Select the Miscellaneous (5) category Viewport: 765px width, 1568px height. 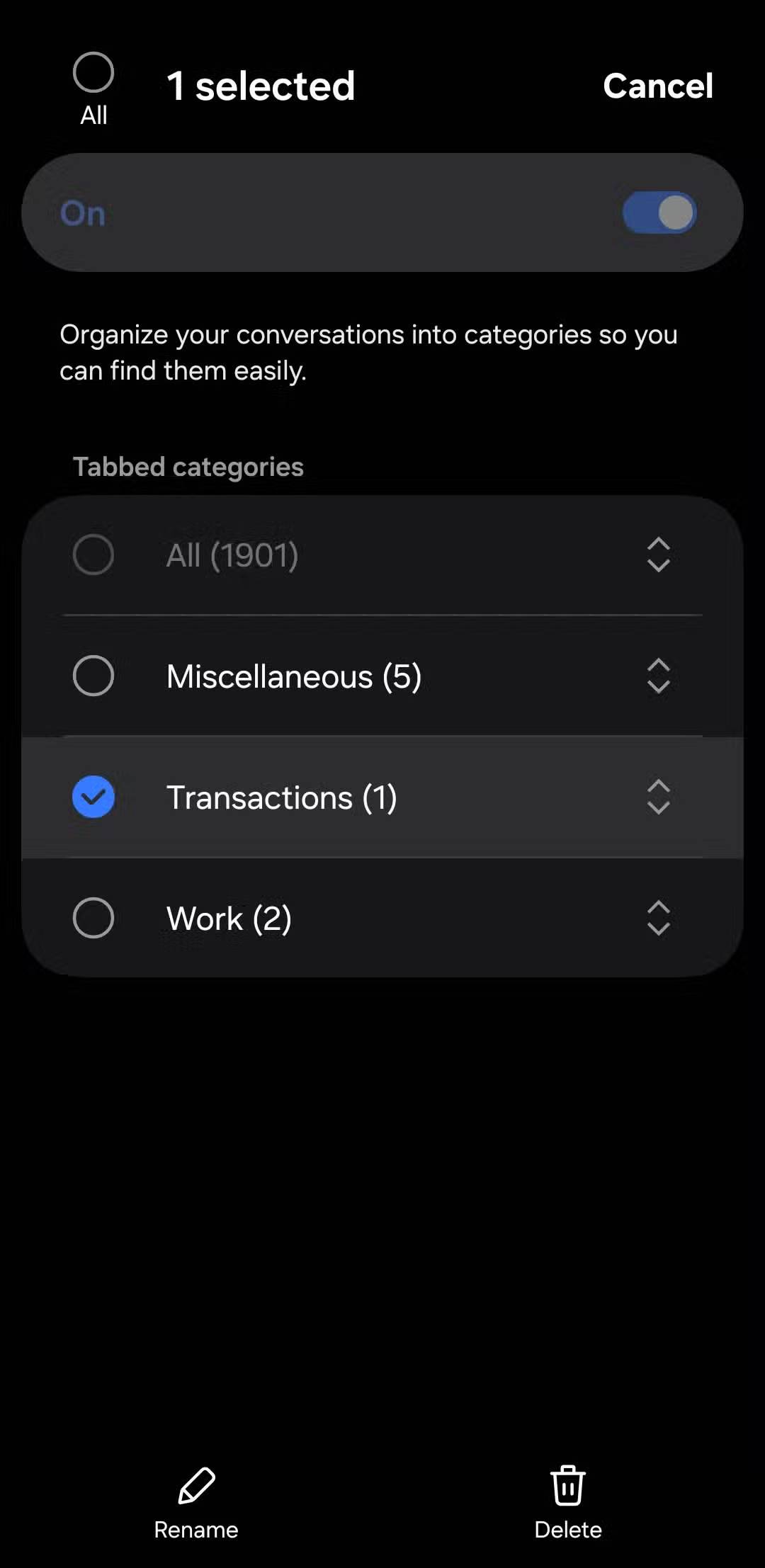coord(93,676)
